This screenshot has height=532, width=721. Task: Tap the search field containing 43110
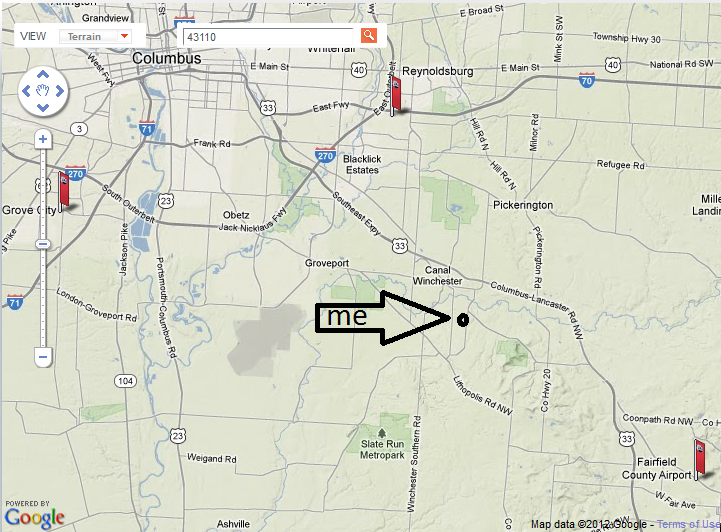click(268, 36)
